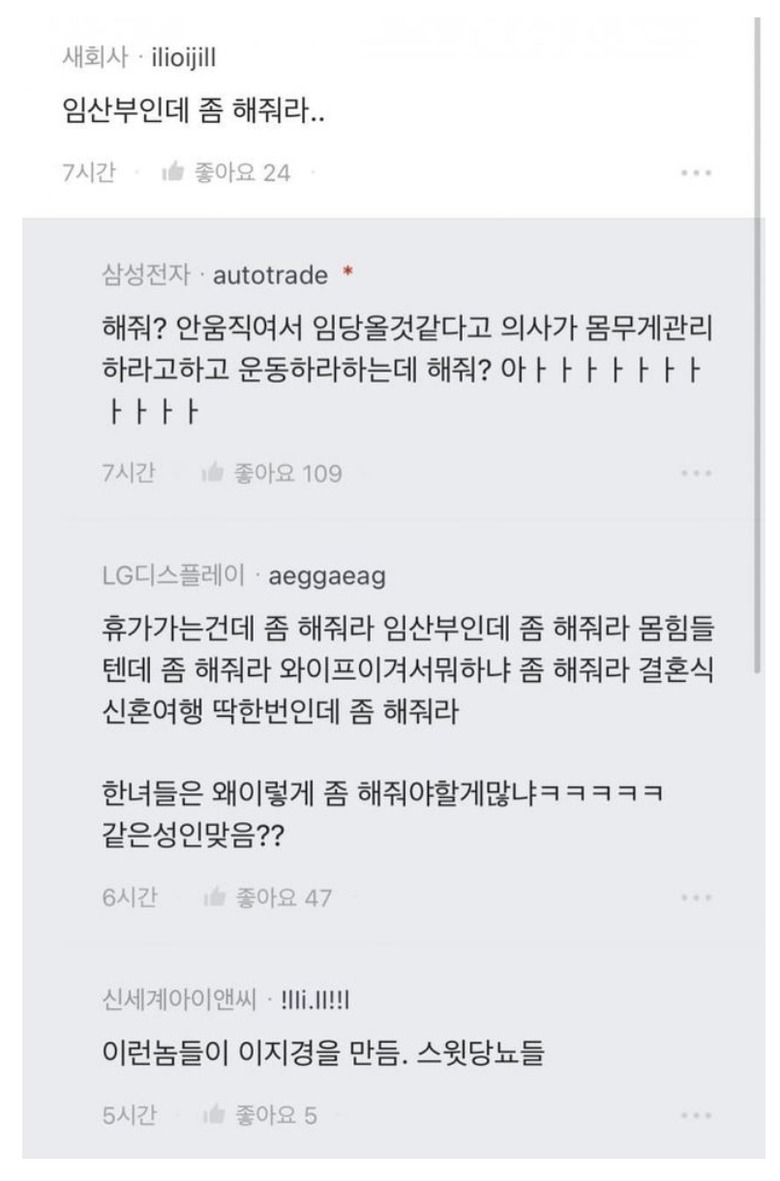780x1181 pixels.
Task: Open more options on the 신세계아이앤씨 reply
Action: (x=696, y=1115)
